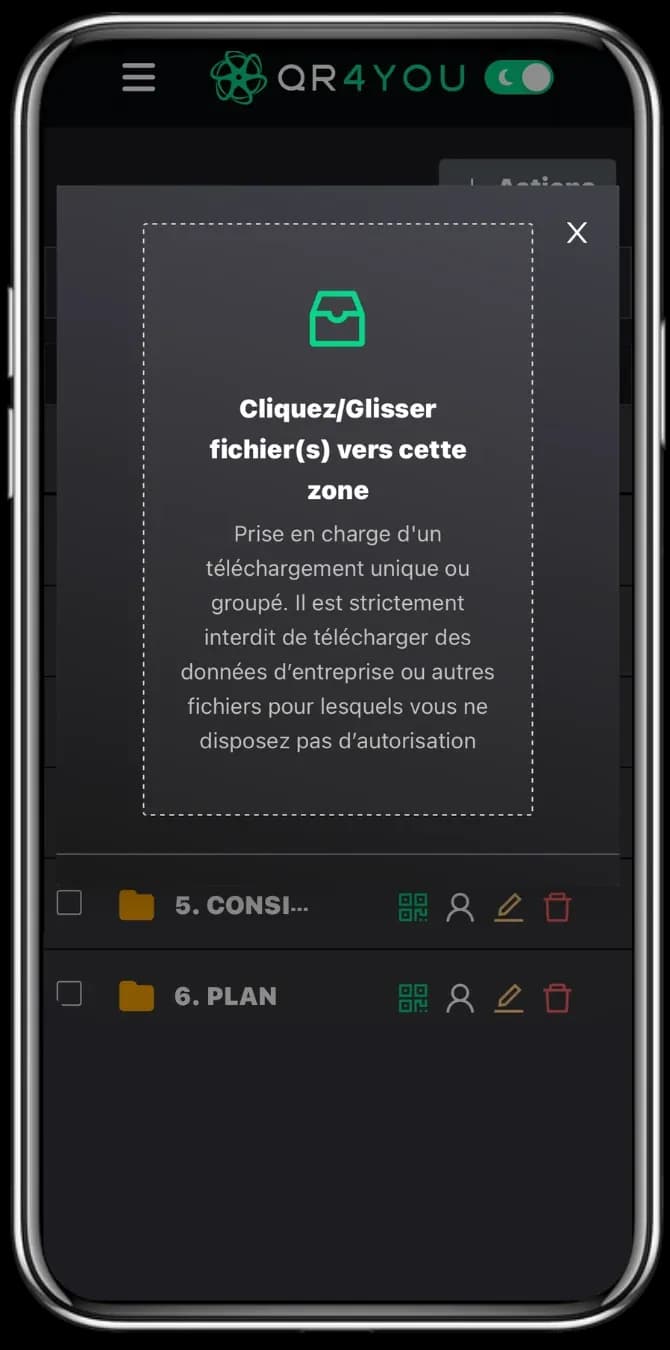670x1350 pixels.
Task: Open the 5. CONSI… folder
Action: pos(241,906)
